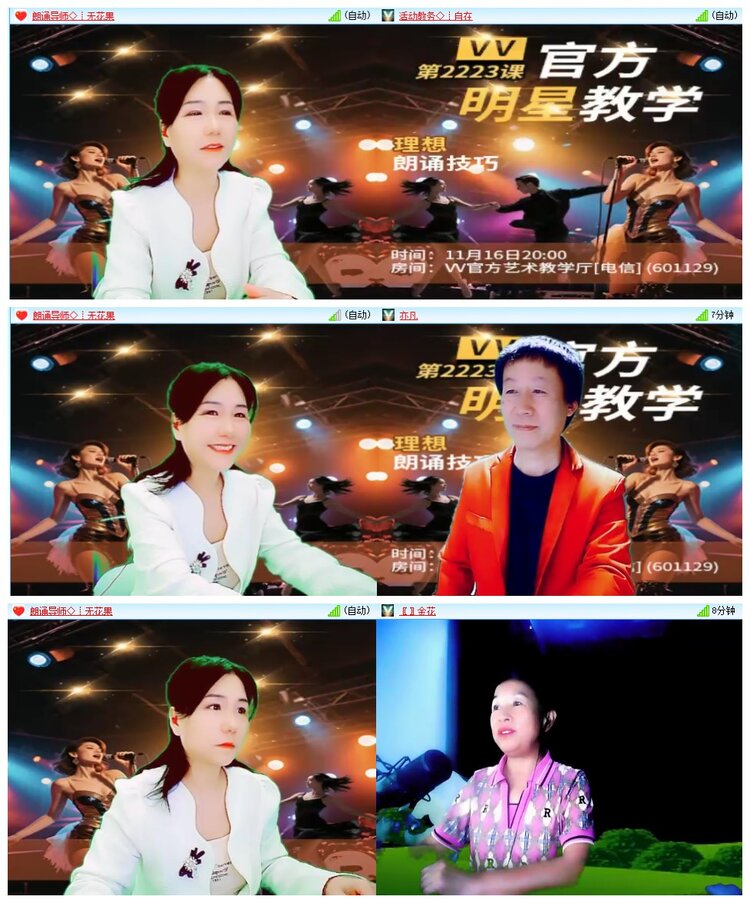750x903 pixels.
Task: Toggle (自动) in the middle video header
Action: [358, 314]
